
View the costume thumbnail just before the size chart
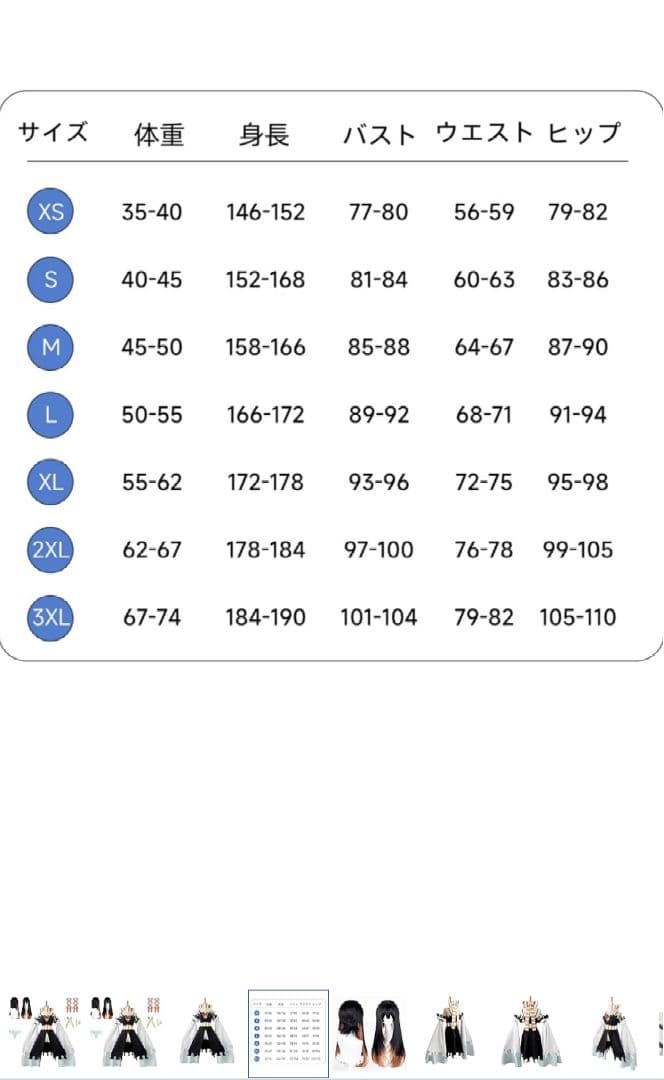point(208,1030)
